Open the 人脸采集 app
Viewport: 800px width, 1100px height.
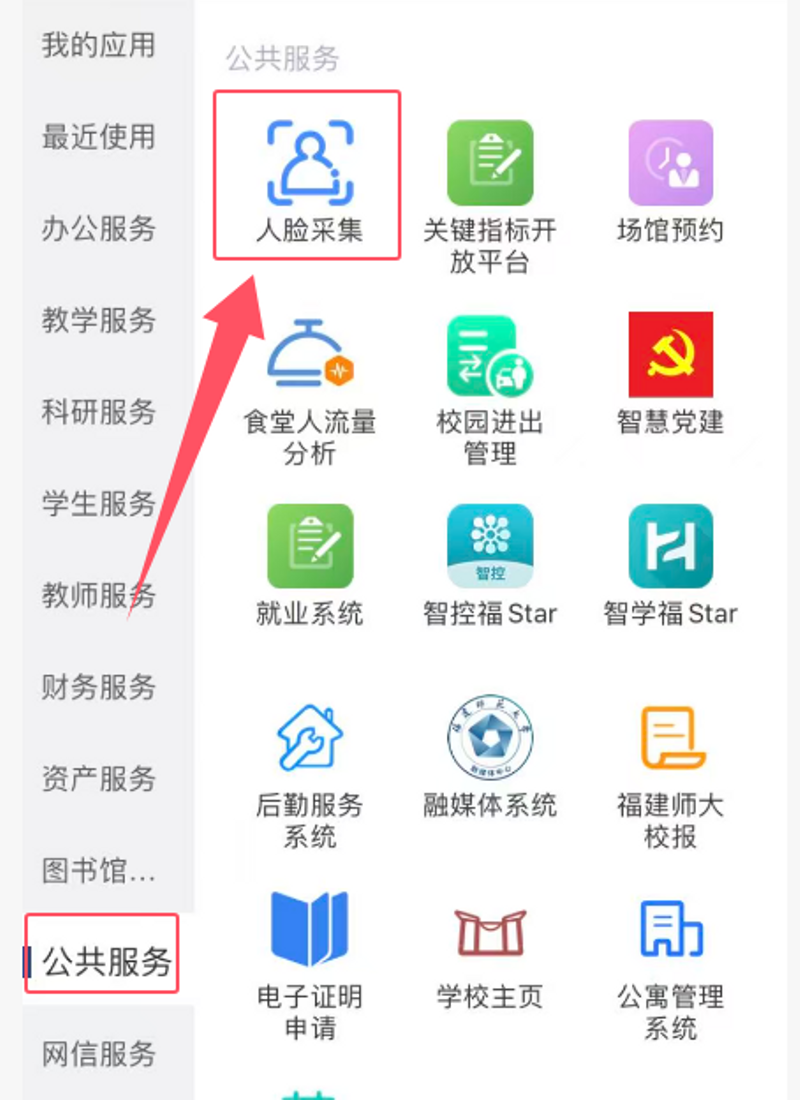tap(309, 163)
